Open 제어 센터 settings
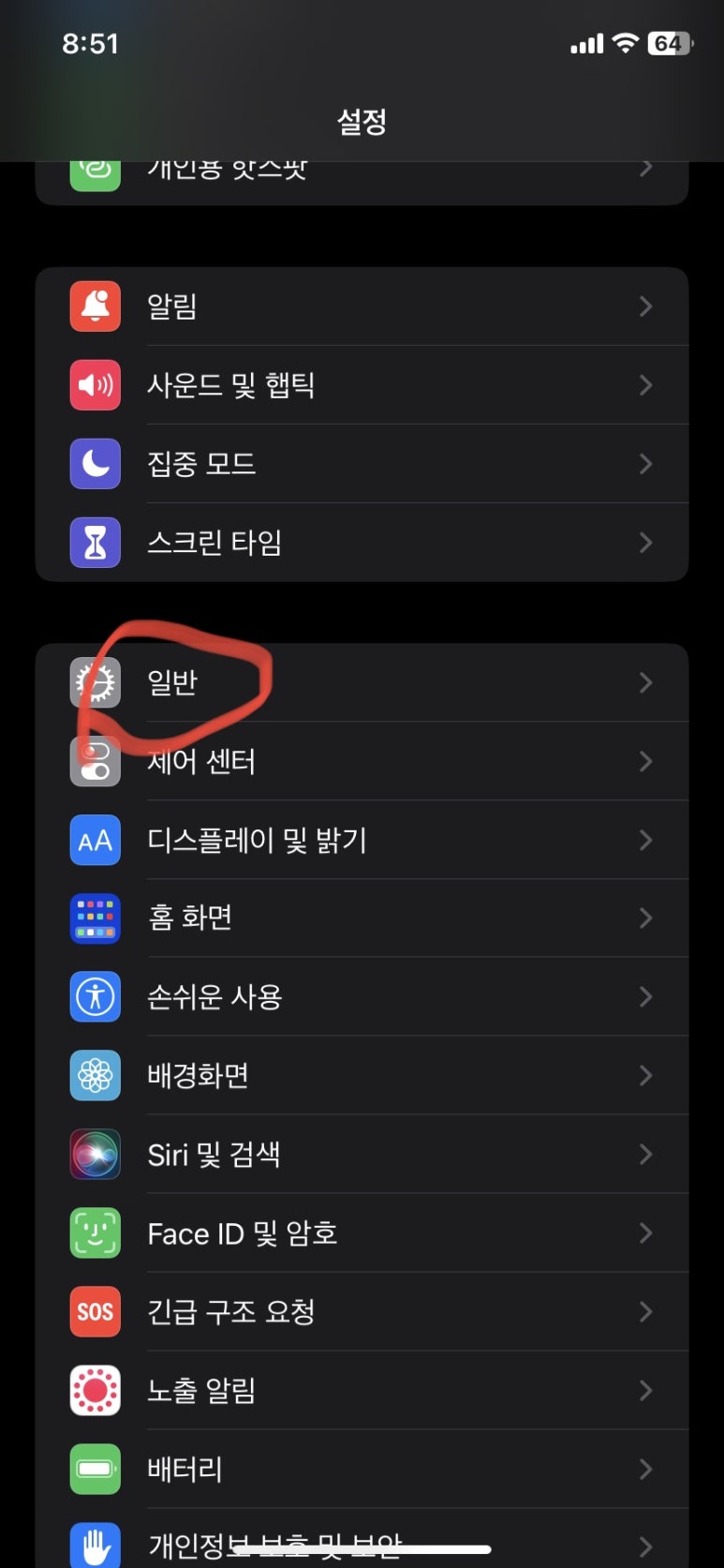724x1568 pixels. (362, 761)
